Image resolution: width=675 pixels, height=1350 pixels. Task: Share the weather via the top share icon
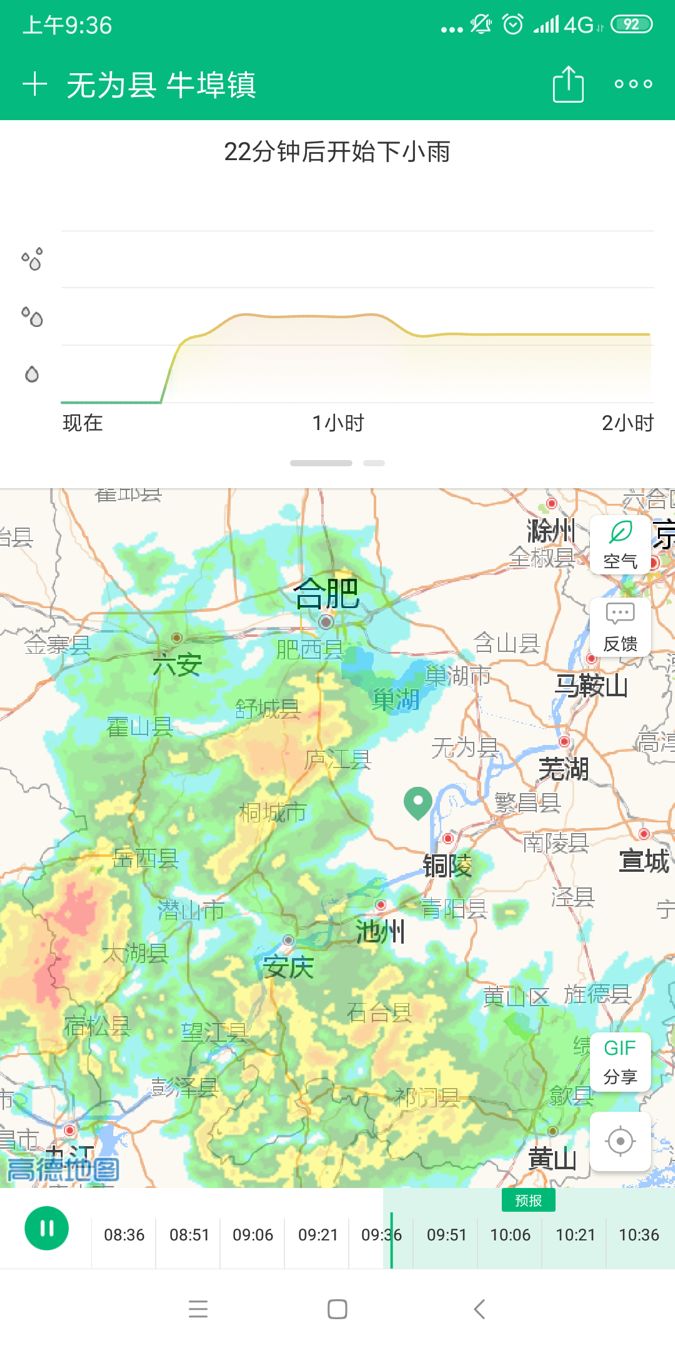(x=568, y=84)
